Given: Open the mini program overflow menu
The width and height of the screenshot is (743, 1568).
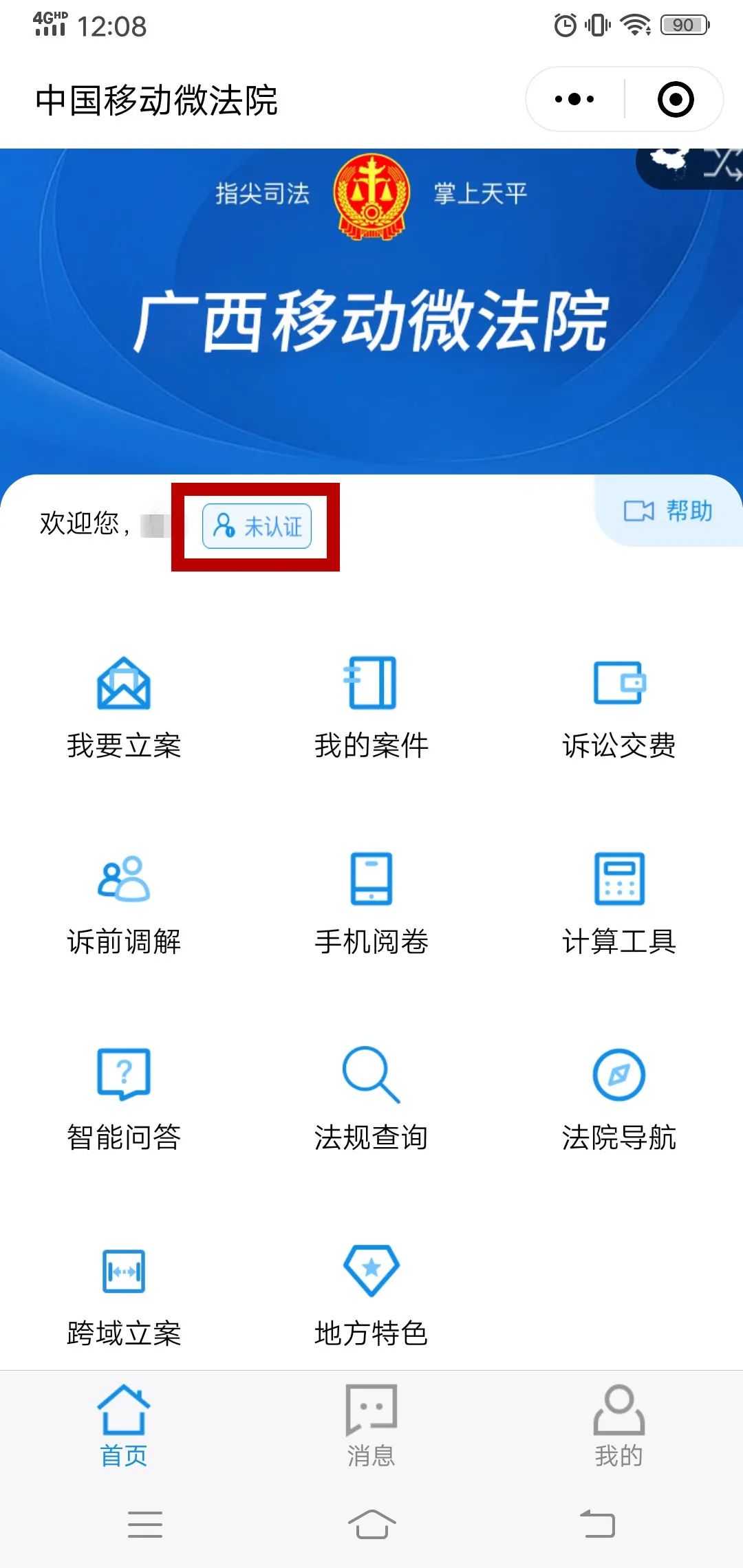Looking at the screenshot, I should [x=574, y=100].
